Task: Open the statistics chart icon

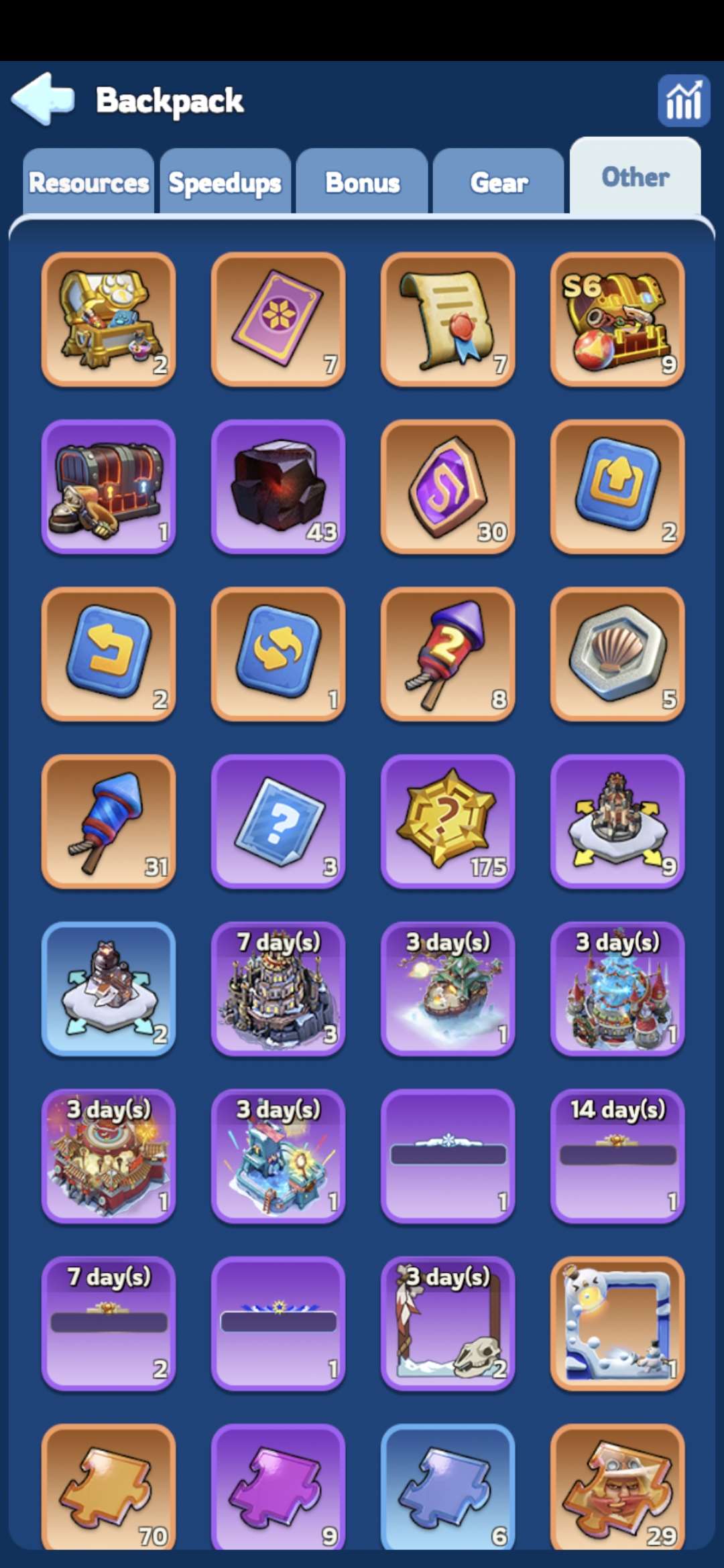Action: 683,101
